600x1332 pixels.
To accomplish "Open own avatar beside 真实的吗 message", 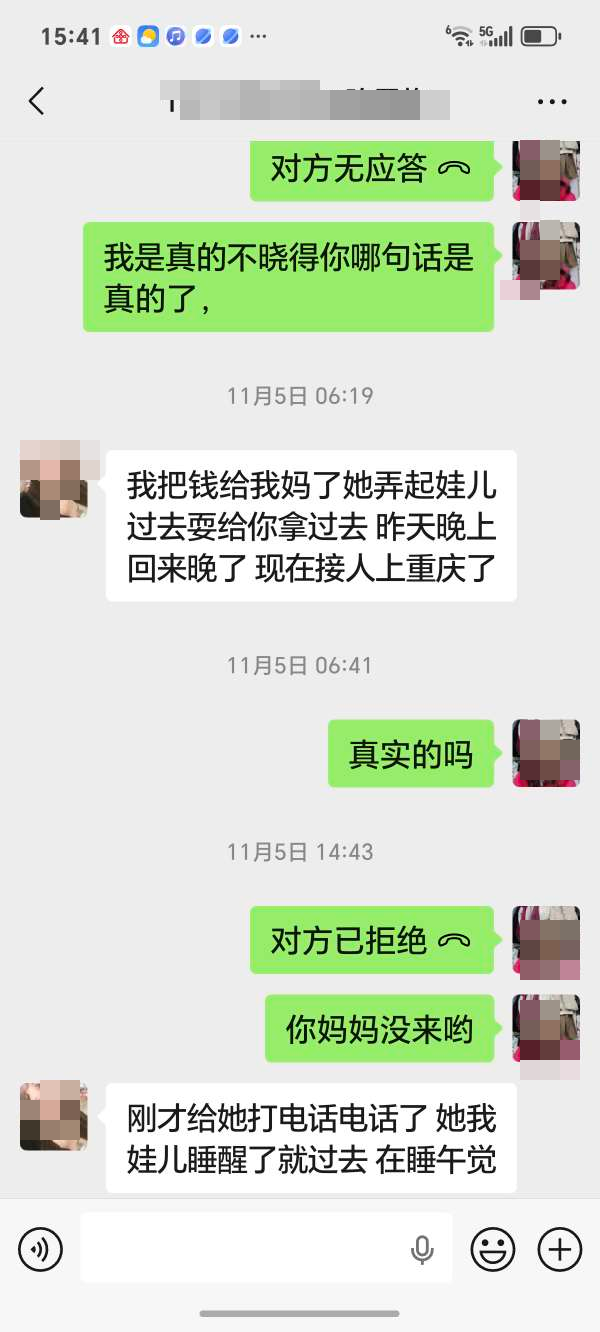I will click(546, 753).
